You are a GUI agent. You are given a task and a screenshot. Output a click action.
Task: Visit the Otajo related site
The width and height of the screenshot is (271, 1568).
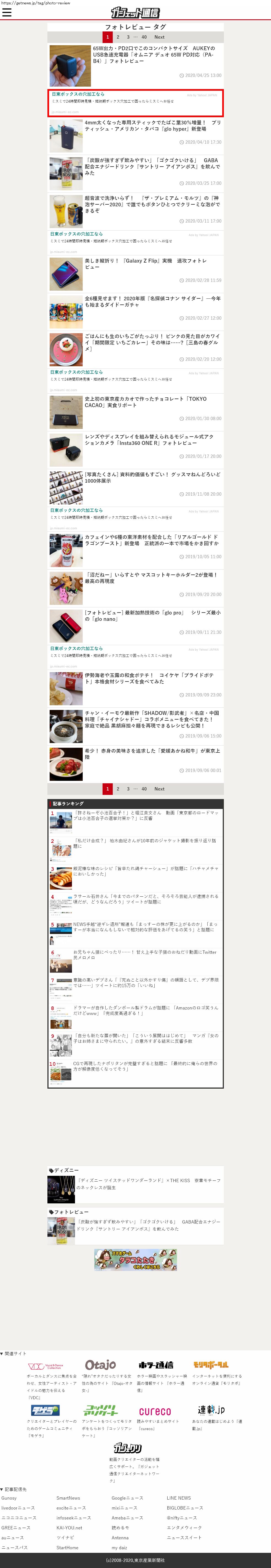coord(100,1365)
